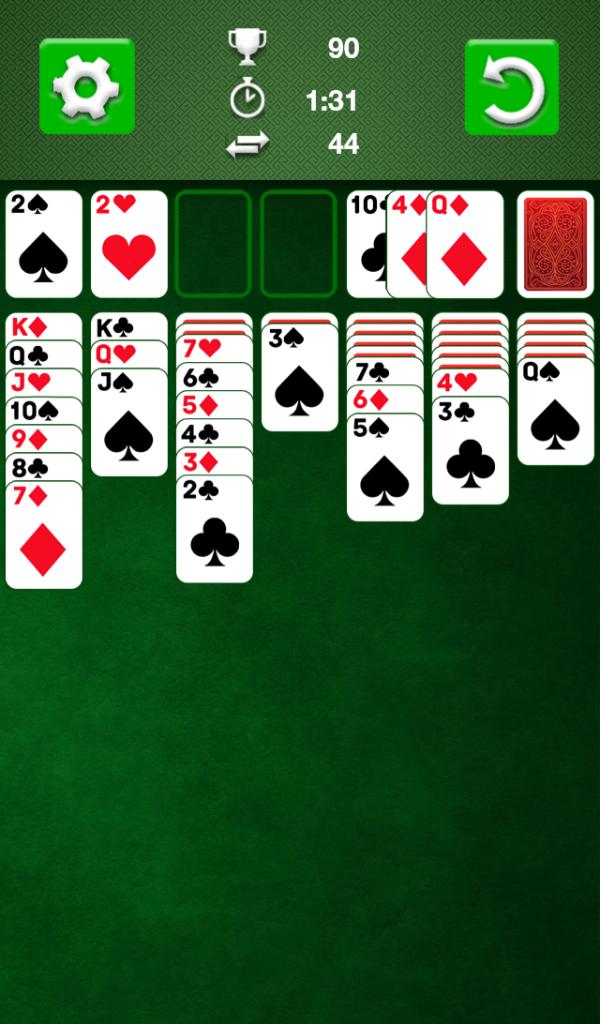Tap the 2 of clubs card

tap(214, 530)
